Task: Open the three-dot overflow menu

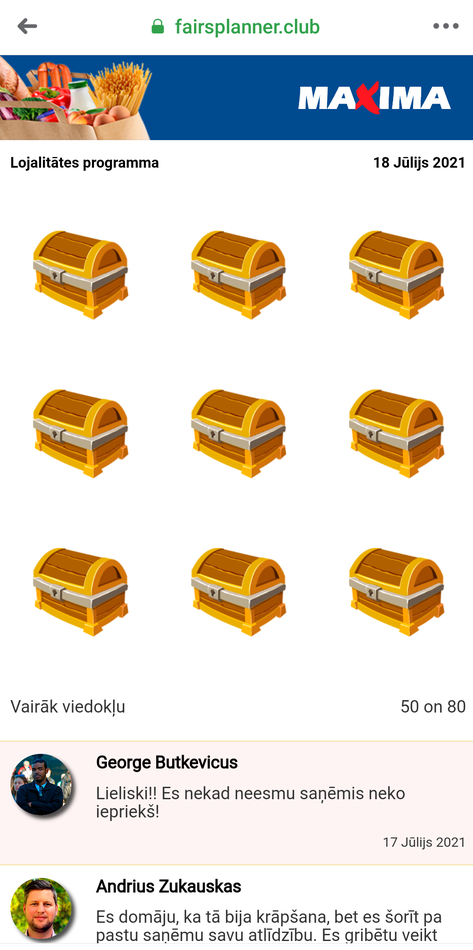Action: (x=446, y=26)
